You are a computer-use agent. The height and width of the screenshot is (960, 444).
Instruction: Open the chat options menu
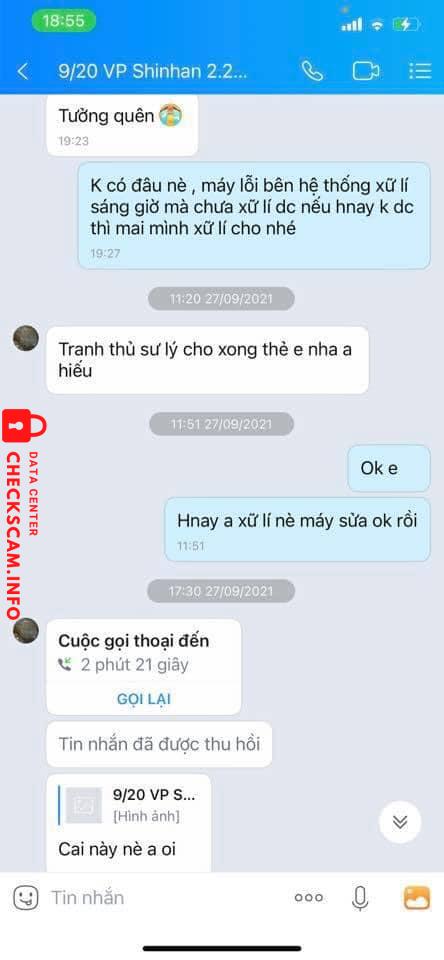coord(420,72)
